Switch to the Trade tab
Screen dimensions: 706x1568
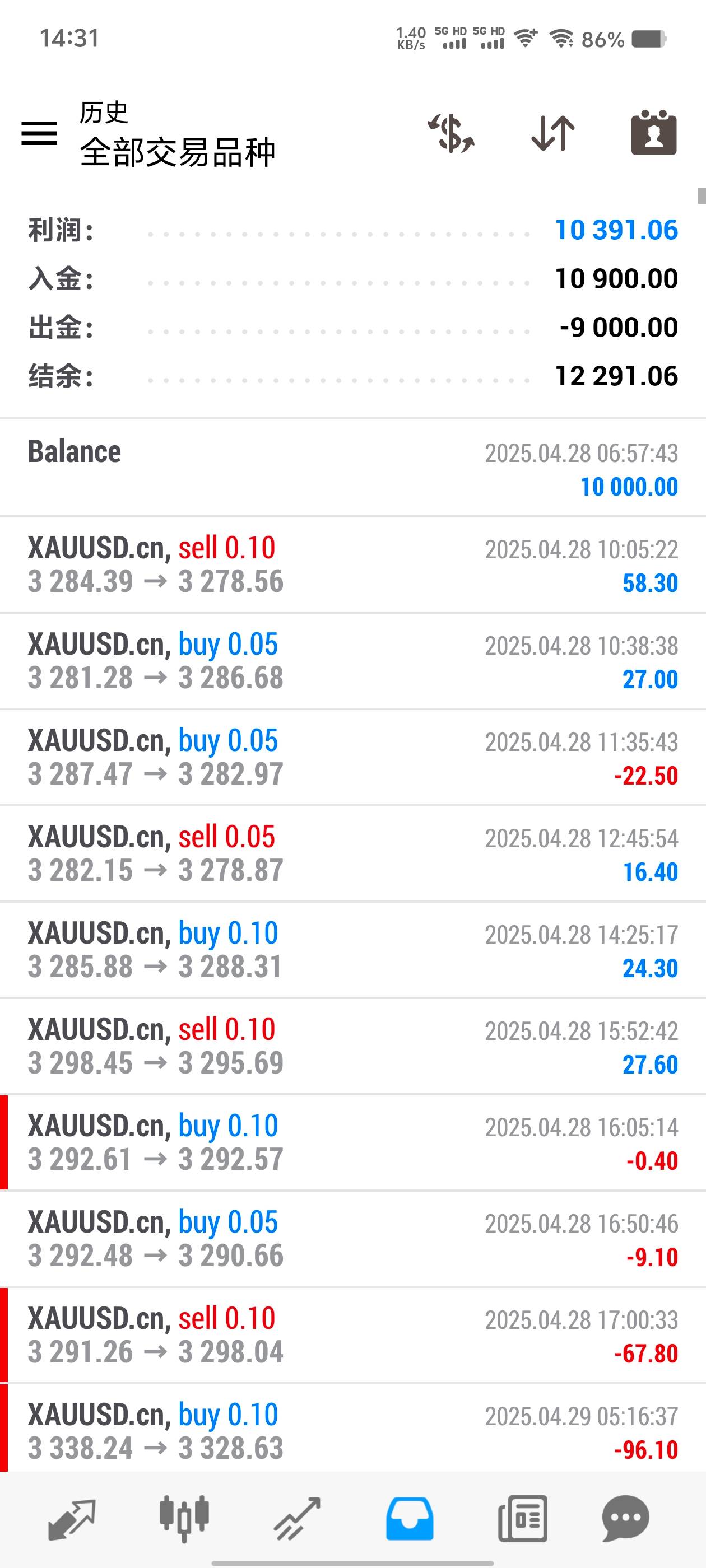(x=296, y=1519)
